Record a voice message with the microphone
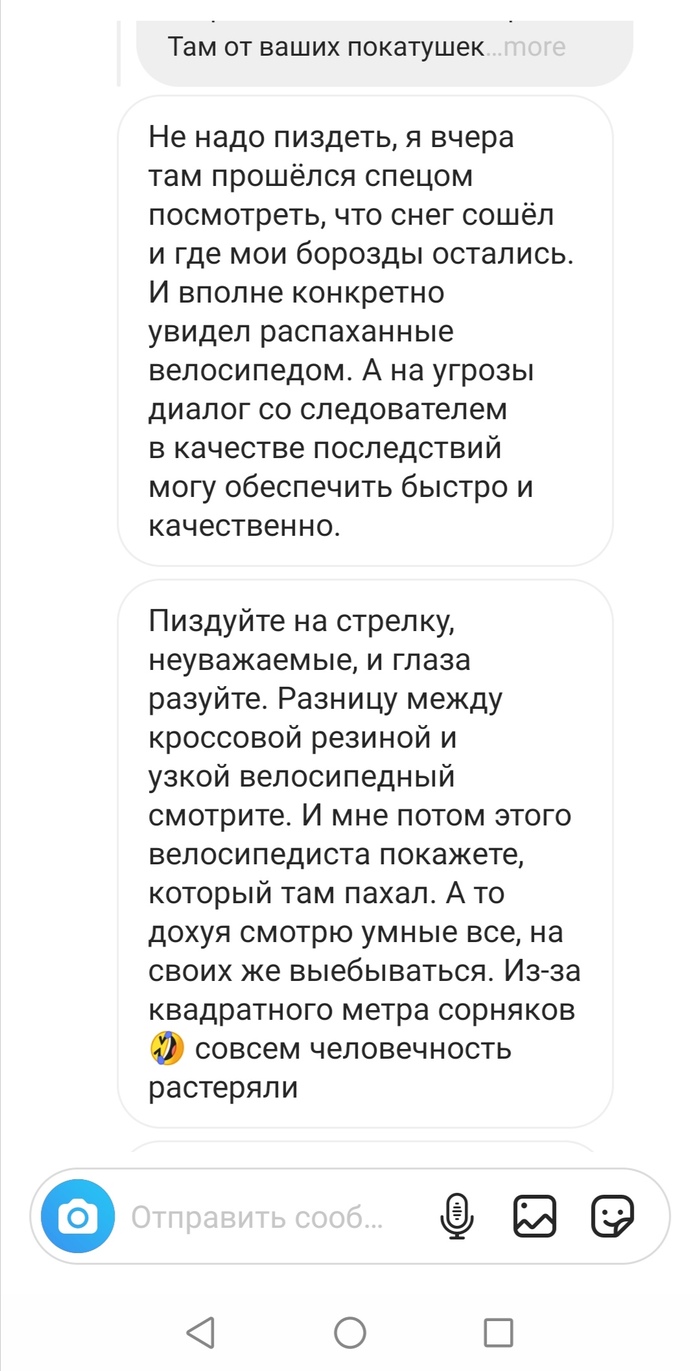This screenshot has width=700, height=1371. 456,1216
